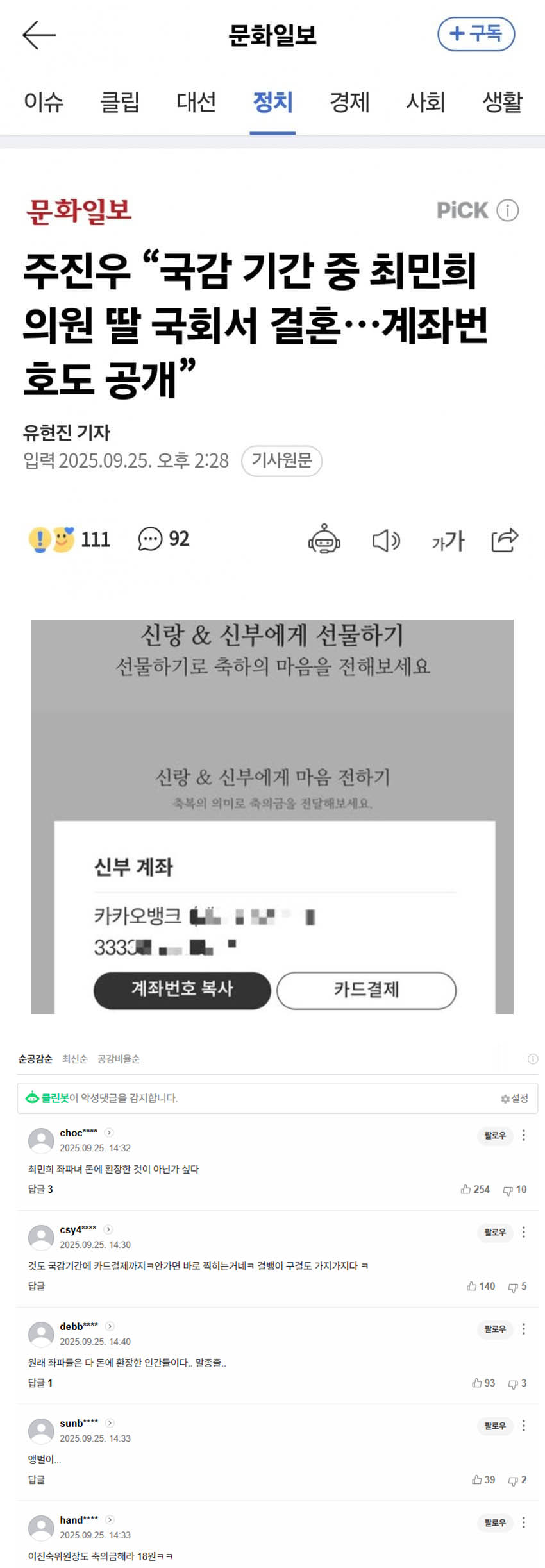Open overflow menu on debb****'s comment
The image size is (545, 1568).
(x=524, y=1329)
